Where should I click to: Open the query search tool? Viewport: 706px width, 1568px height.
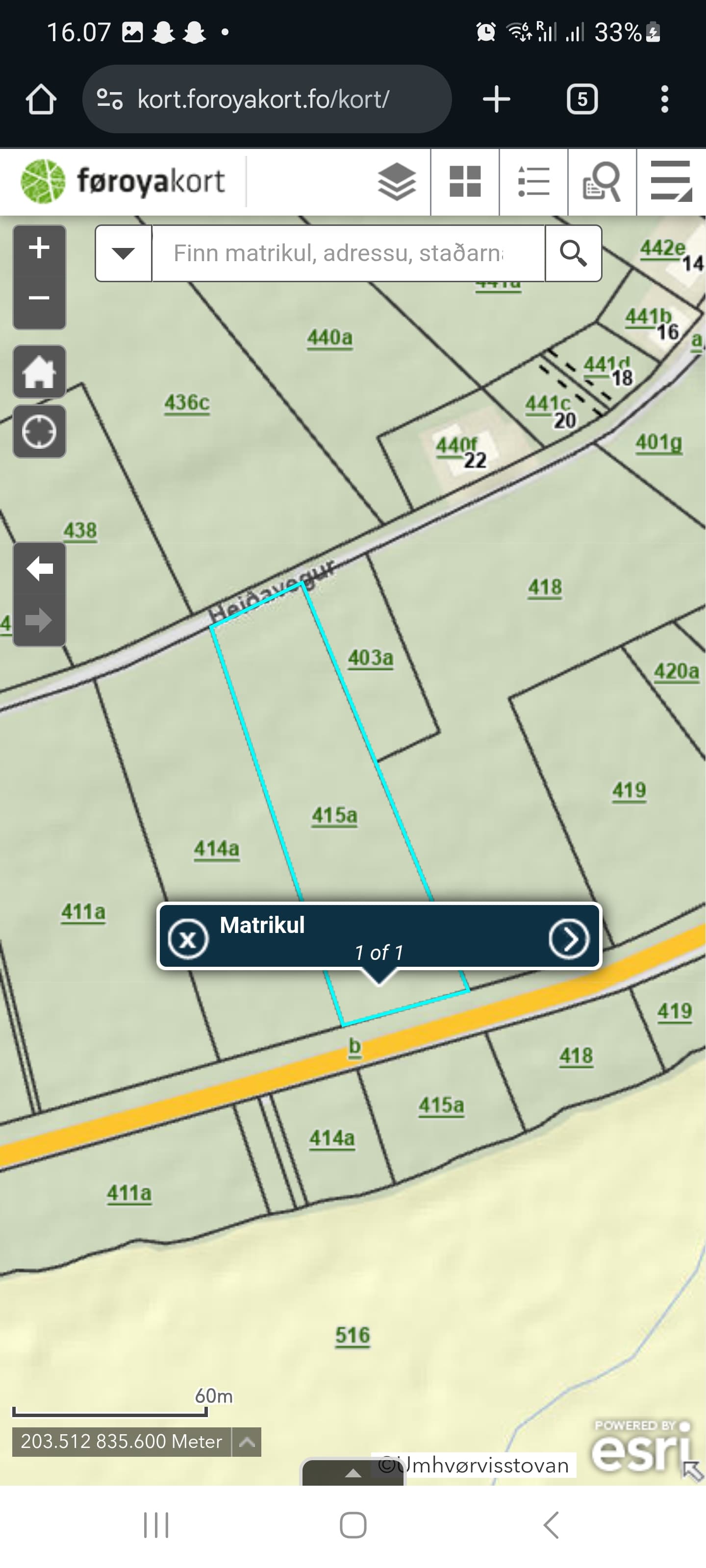pyautogui.click(x=602, y=182)
